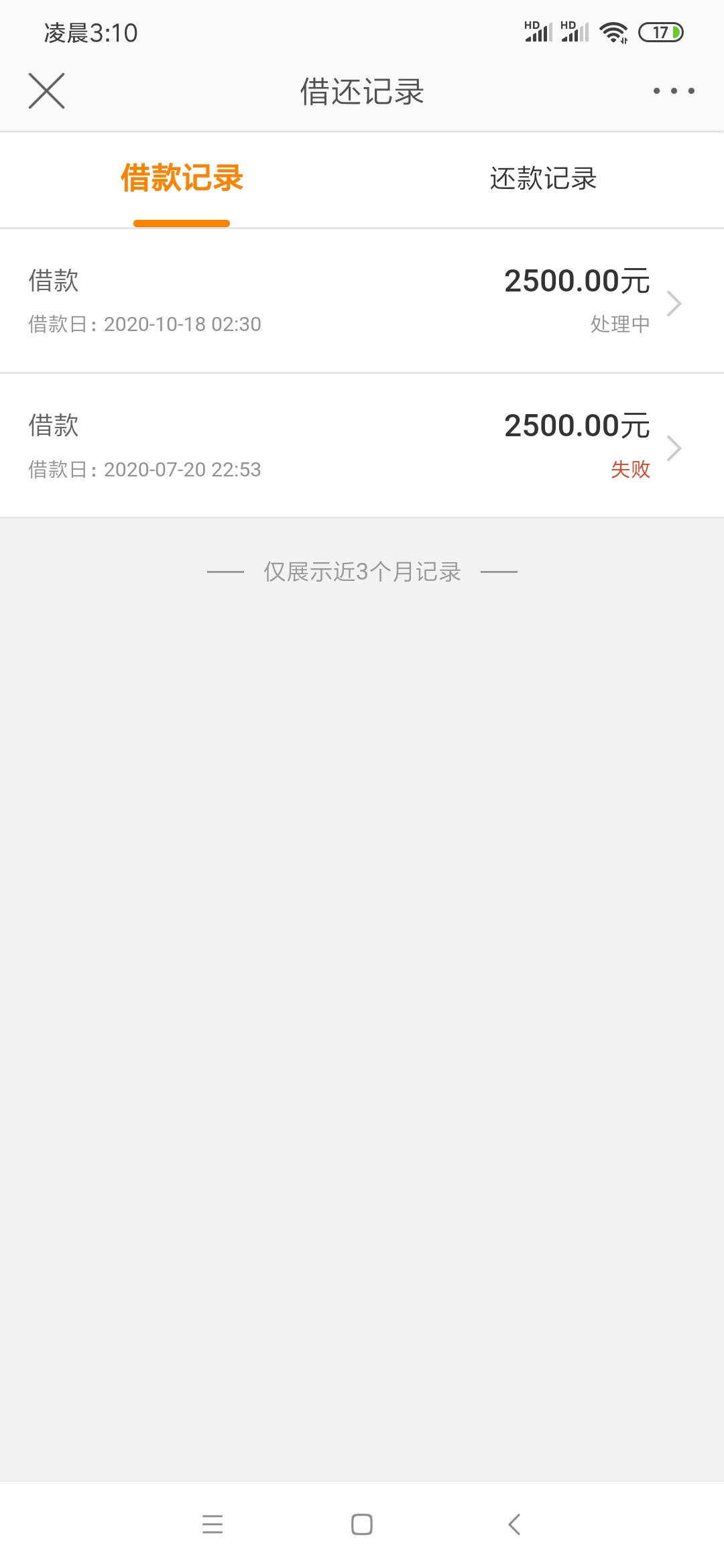The height and width of the screenshot is (1568, 724).
Task: Tap the system back button
Action: [x=514, y=1524]
